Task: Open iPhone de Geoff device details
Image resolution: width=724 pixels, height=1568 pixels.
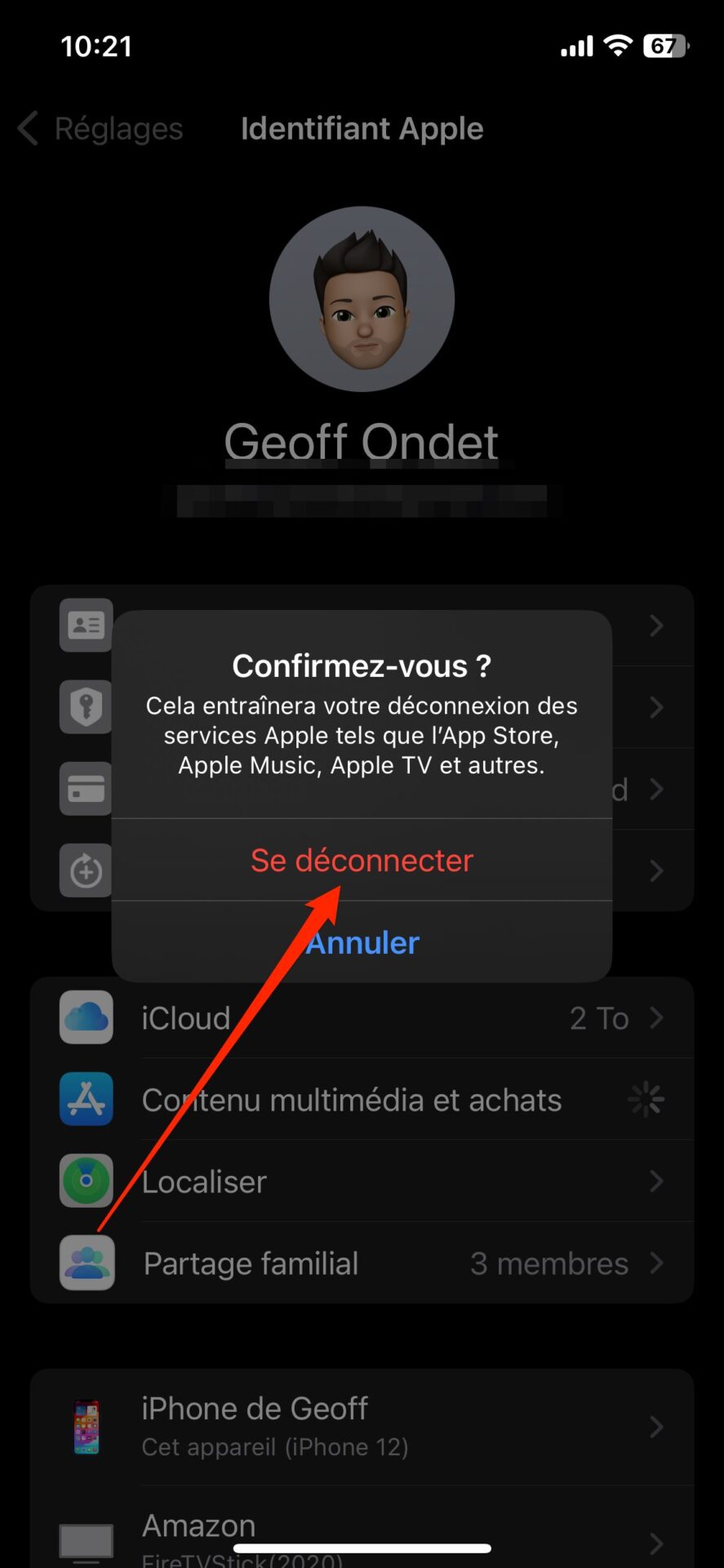Action: point(362,1427)
